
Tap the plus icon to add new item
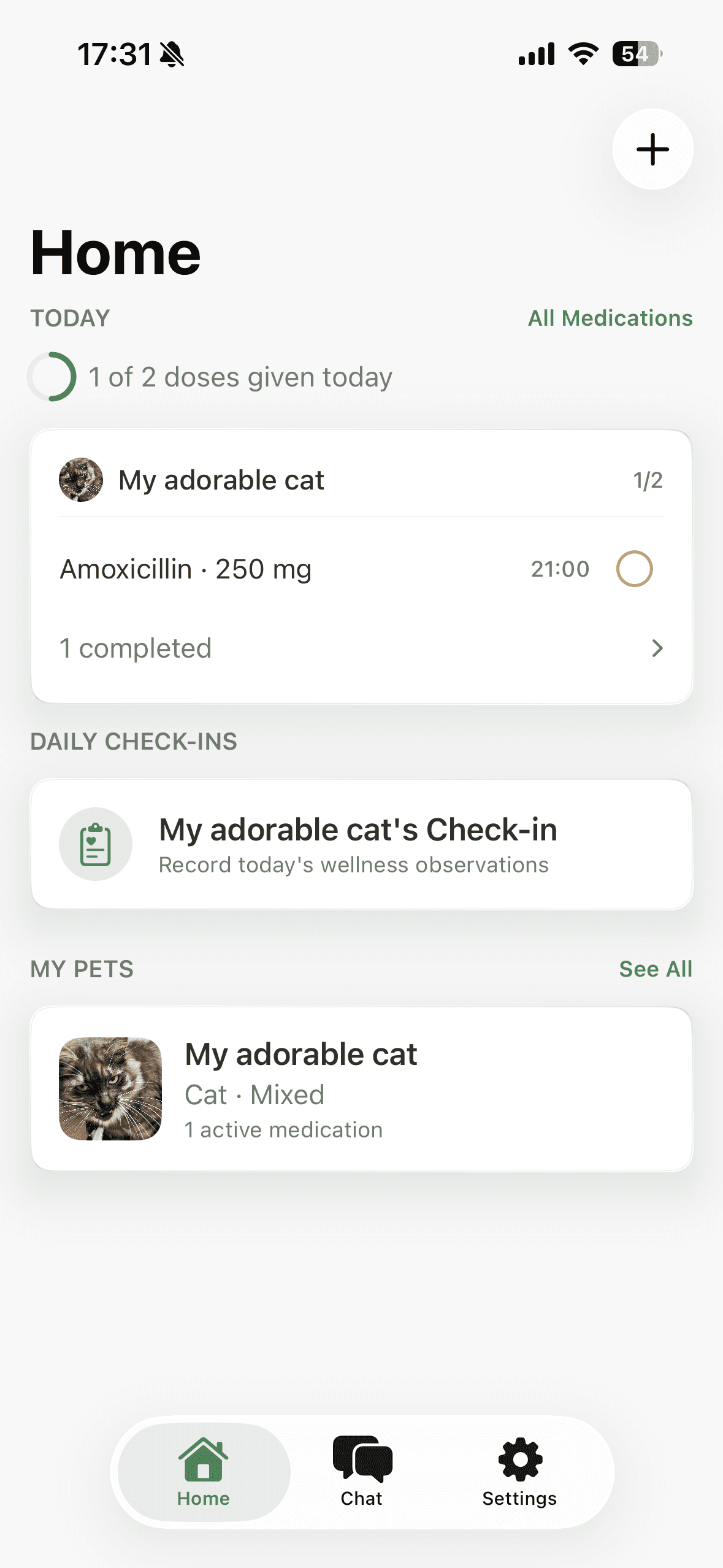[652, 149]
